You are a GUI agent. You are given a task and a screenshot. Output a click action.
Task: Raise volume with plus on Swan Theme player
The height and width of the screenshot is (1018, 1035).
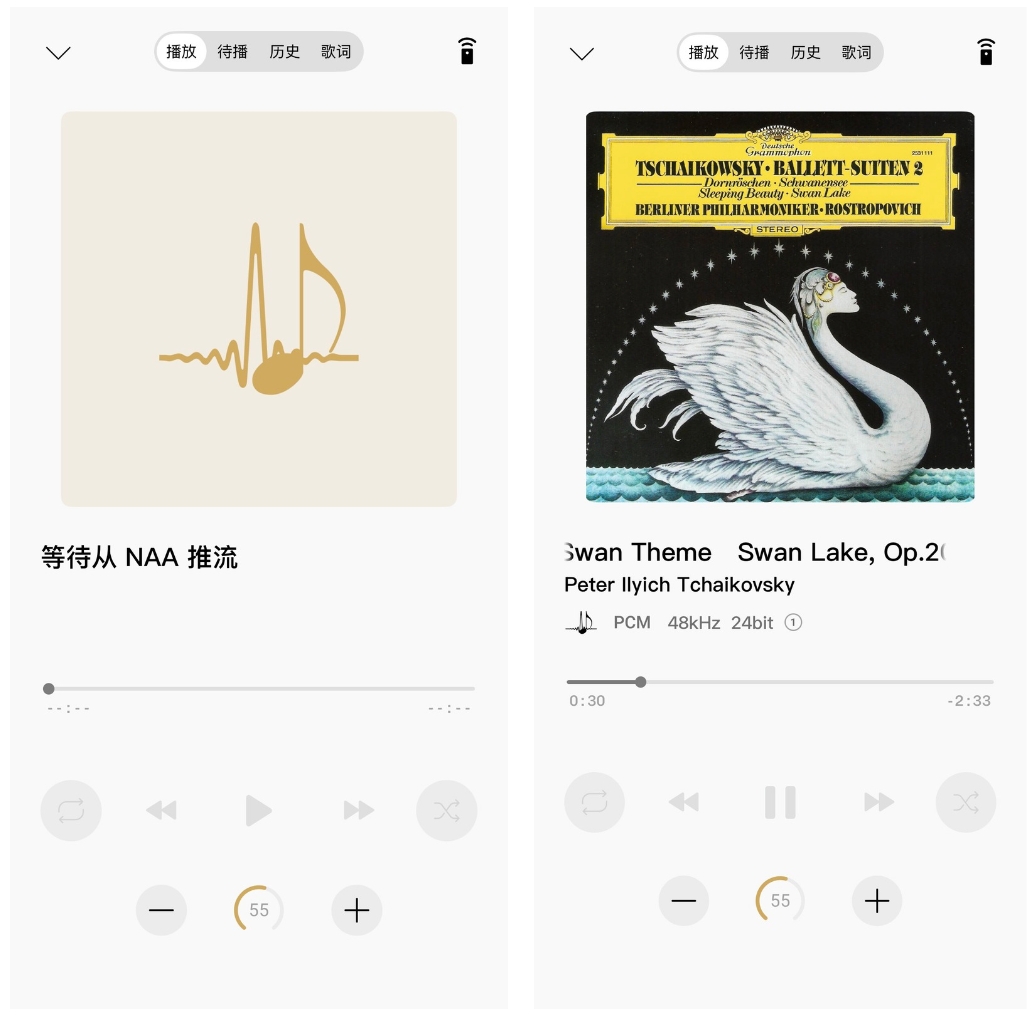tap(877, 901)
